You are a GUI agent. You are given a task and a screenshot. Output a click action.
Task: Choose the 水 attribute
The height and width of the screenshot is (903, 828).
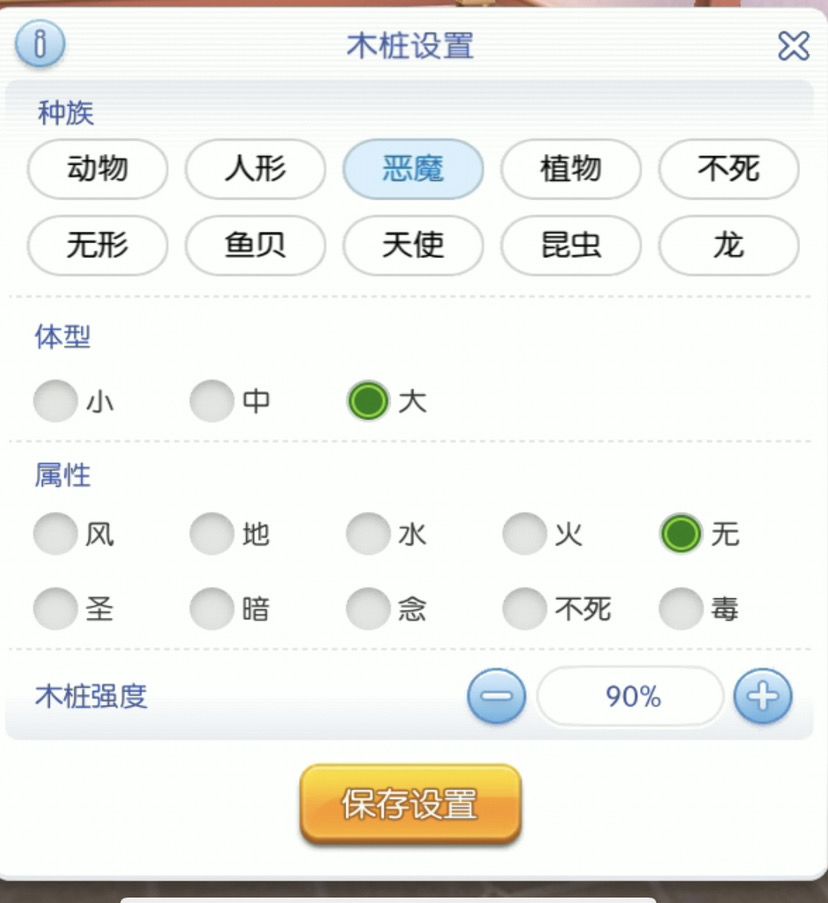click(368, 534)
